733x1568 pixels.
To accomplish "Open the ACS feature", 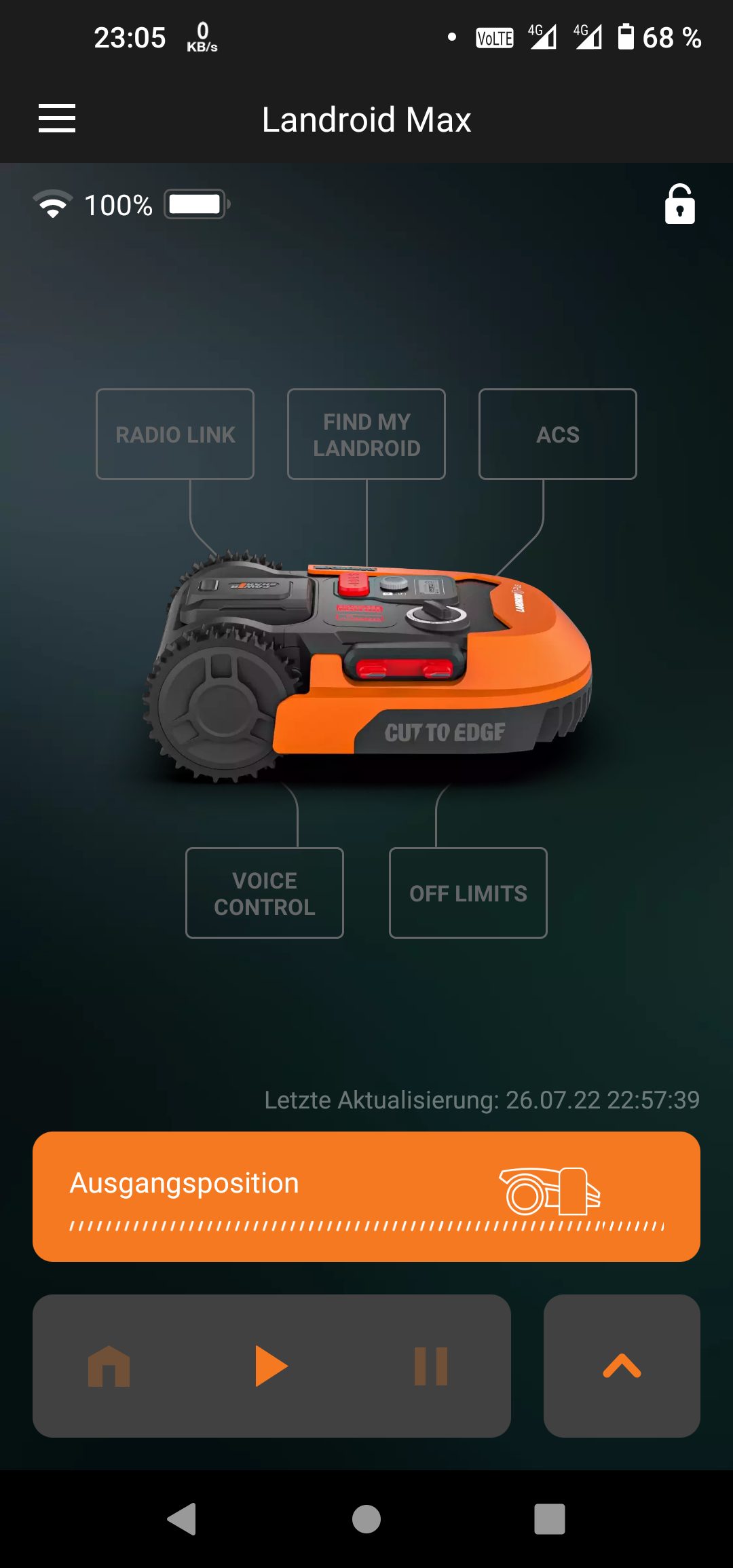I will [558, 434].
